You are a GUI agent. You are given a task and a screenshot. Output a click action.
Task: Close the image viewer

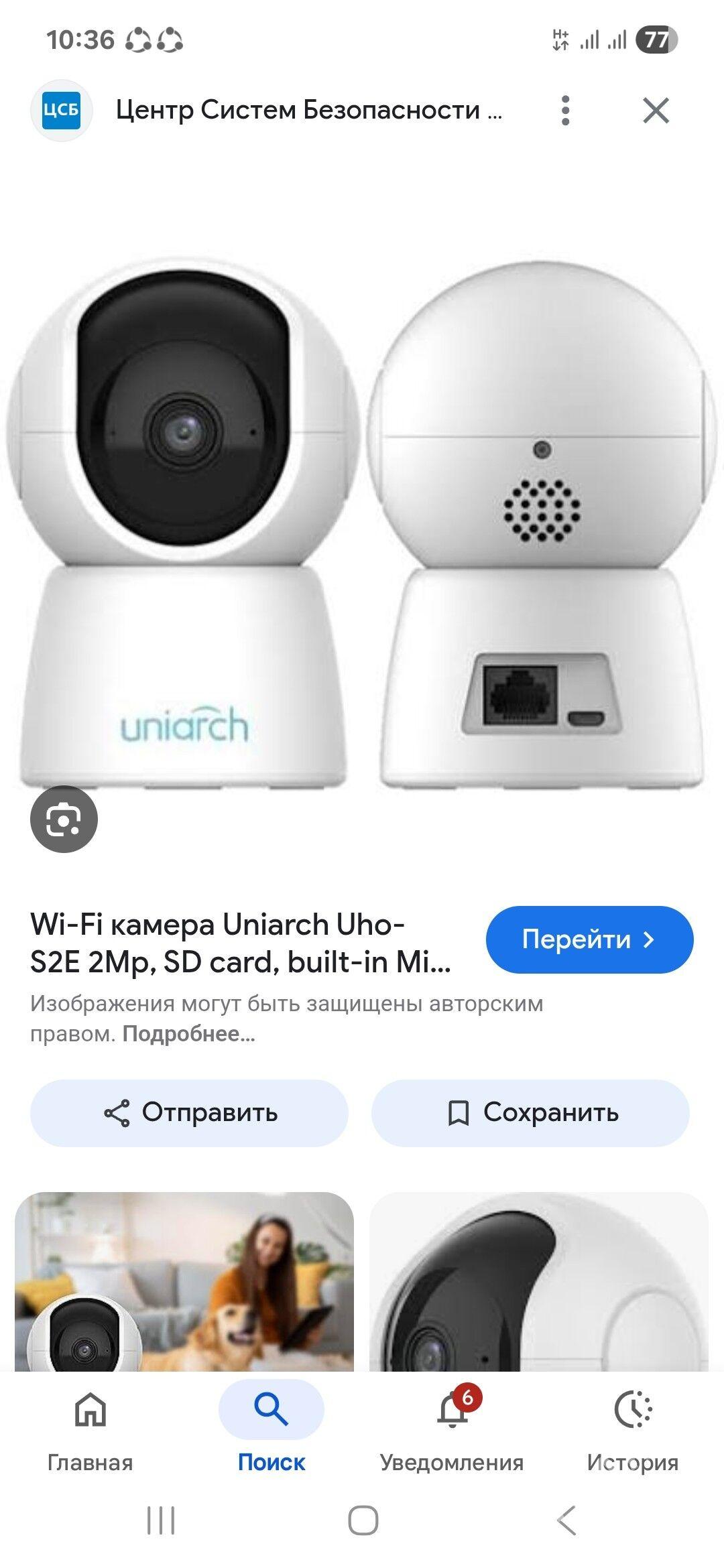point(656,110)
